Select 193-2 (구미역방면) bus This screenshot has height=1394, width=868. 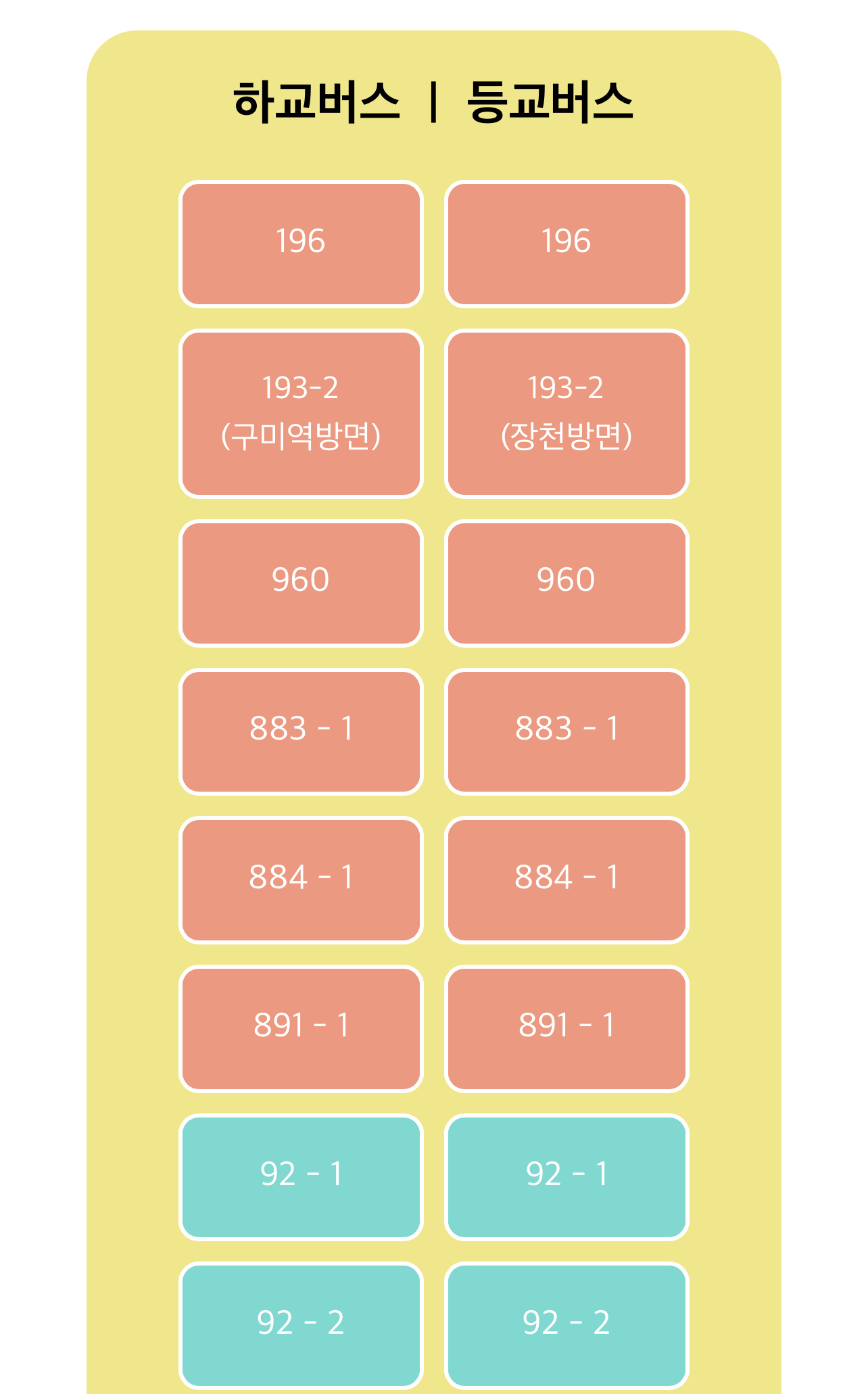pyautogui.click(x=301, y=414)
